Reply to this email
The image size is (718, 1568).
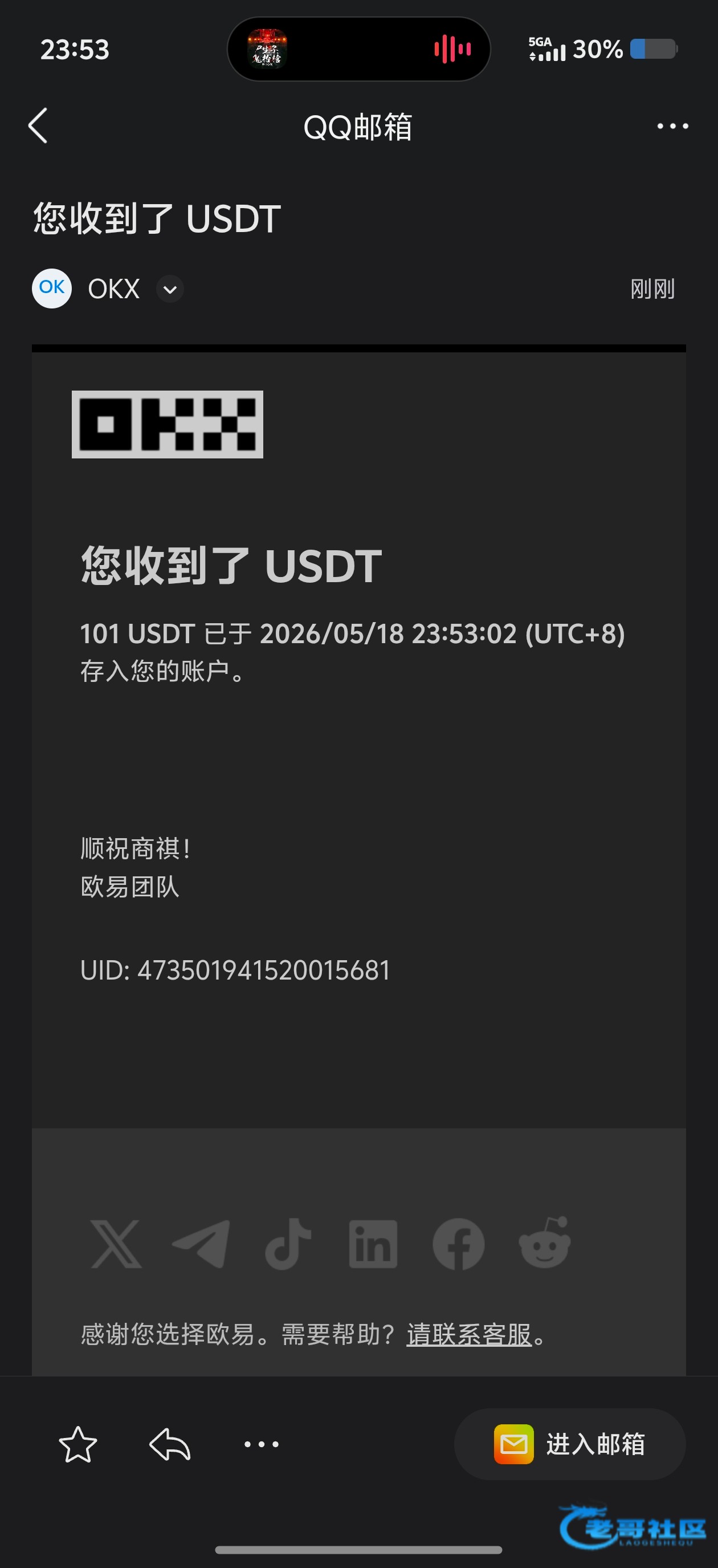click(170, 1444)
